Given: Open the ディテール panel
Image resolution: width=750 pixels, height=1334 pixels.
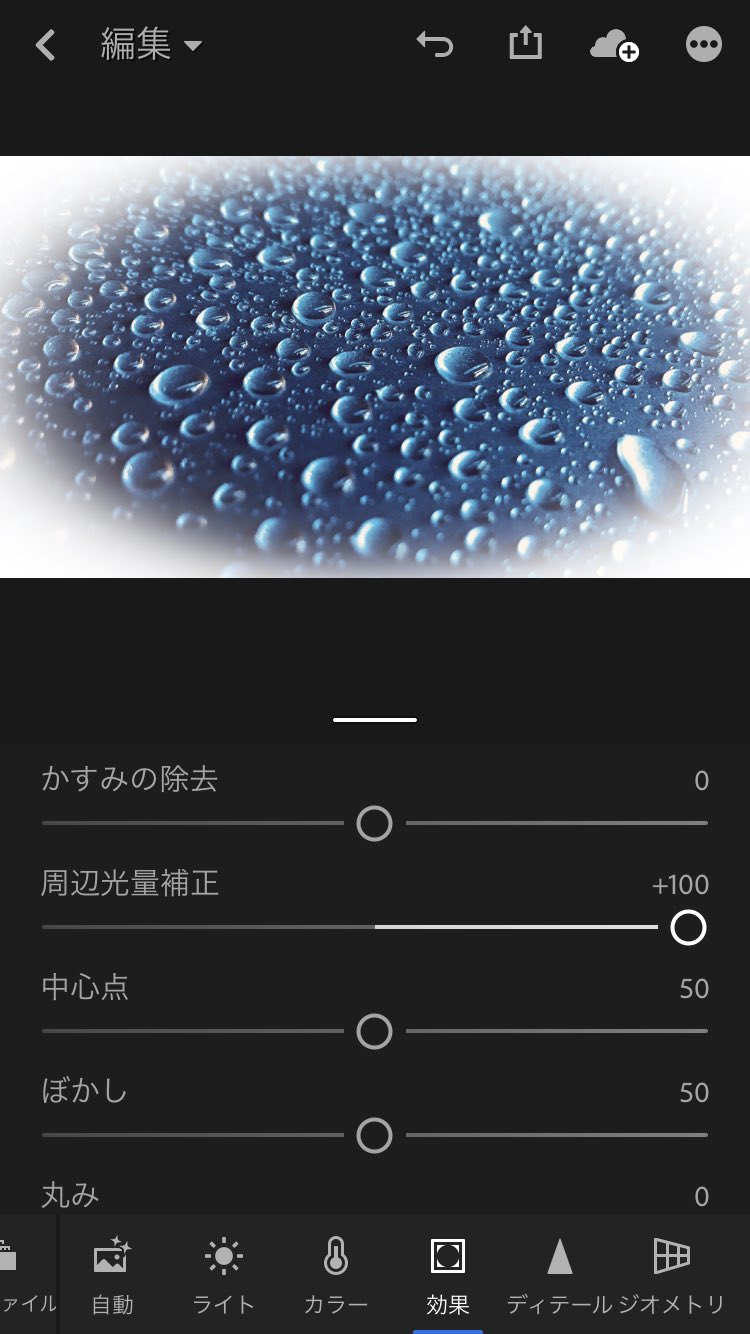Looking at the screenshot, I should (559, 1274).
